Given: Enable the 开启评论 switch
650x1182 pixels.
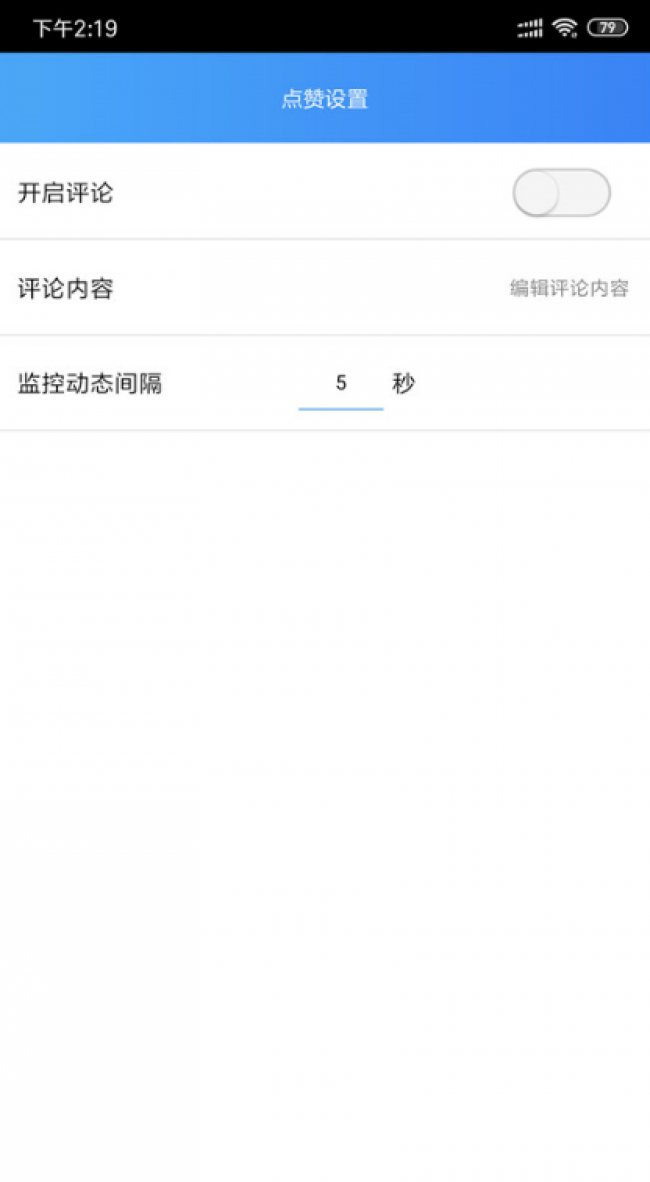Looking at the screenshot, I should (561, 193).
